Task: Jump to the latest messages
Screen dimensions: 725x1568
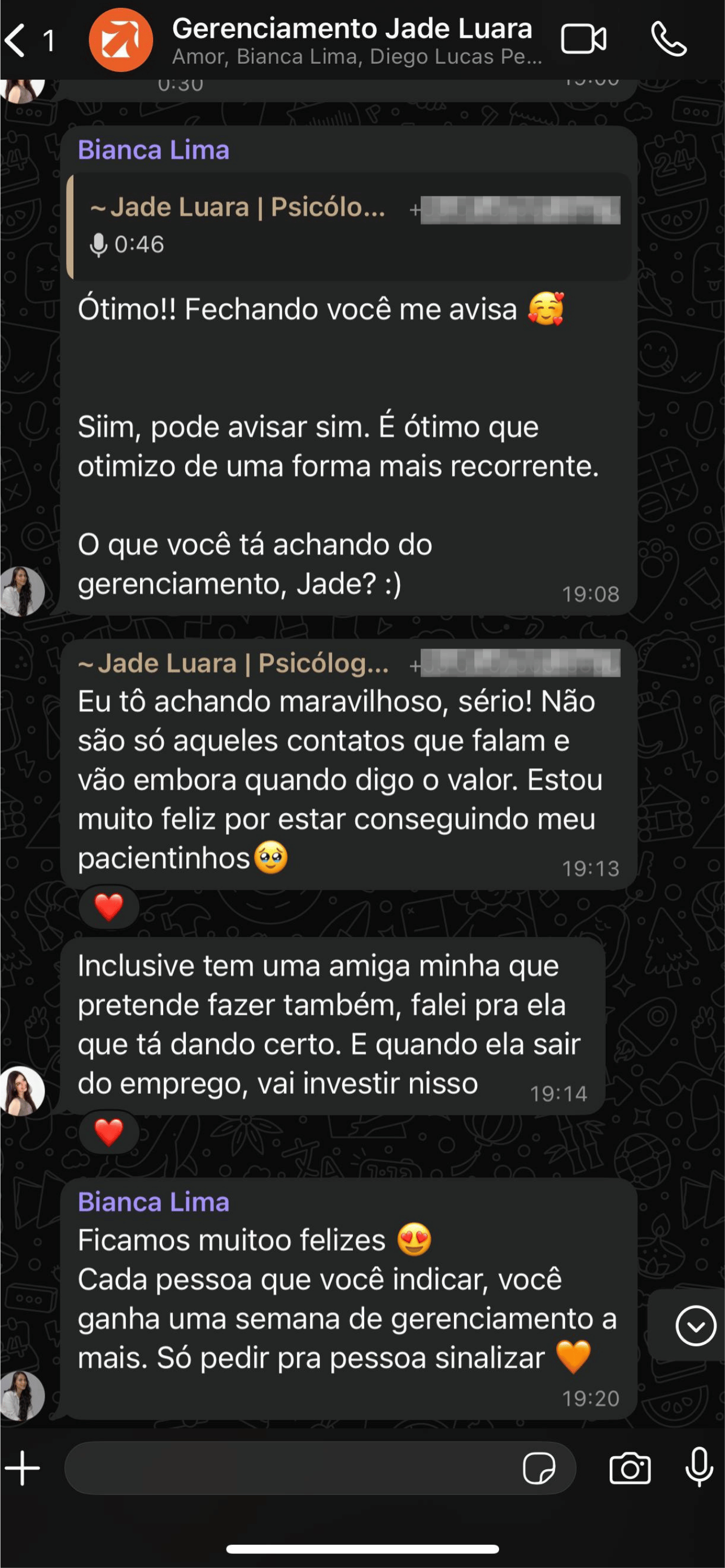Action: click(695, 1325)
